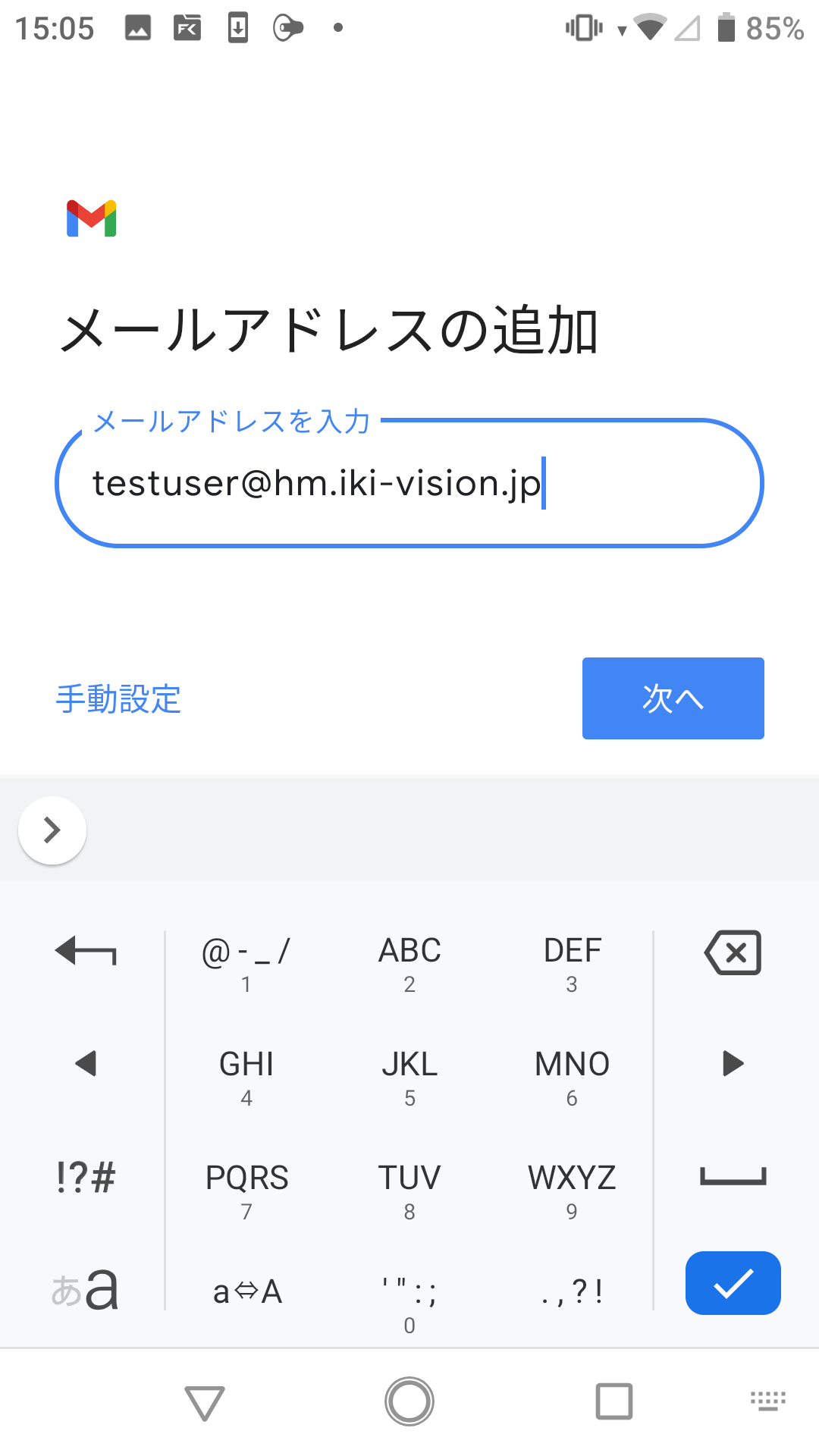Open the keyboard switcher icon
Image resolution: width=819 pixels, height=1456 pixels.
pyautogui.click(x=767, y=1401)
